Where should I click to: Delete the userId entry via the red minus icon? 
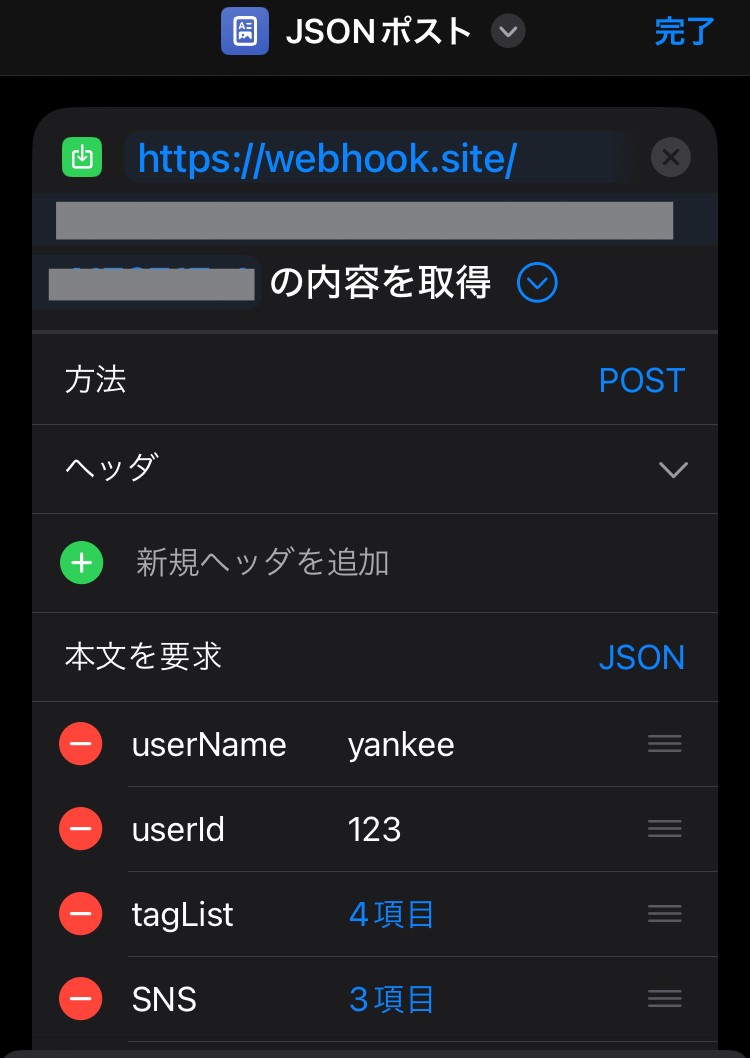(x=81, y=828)
